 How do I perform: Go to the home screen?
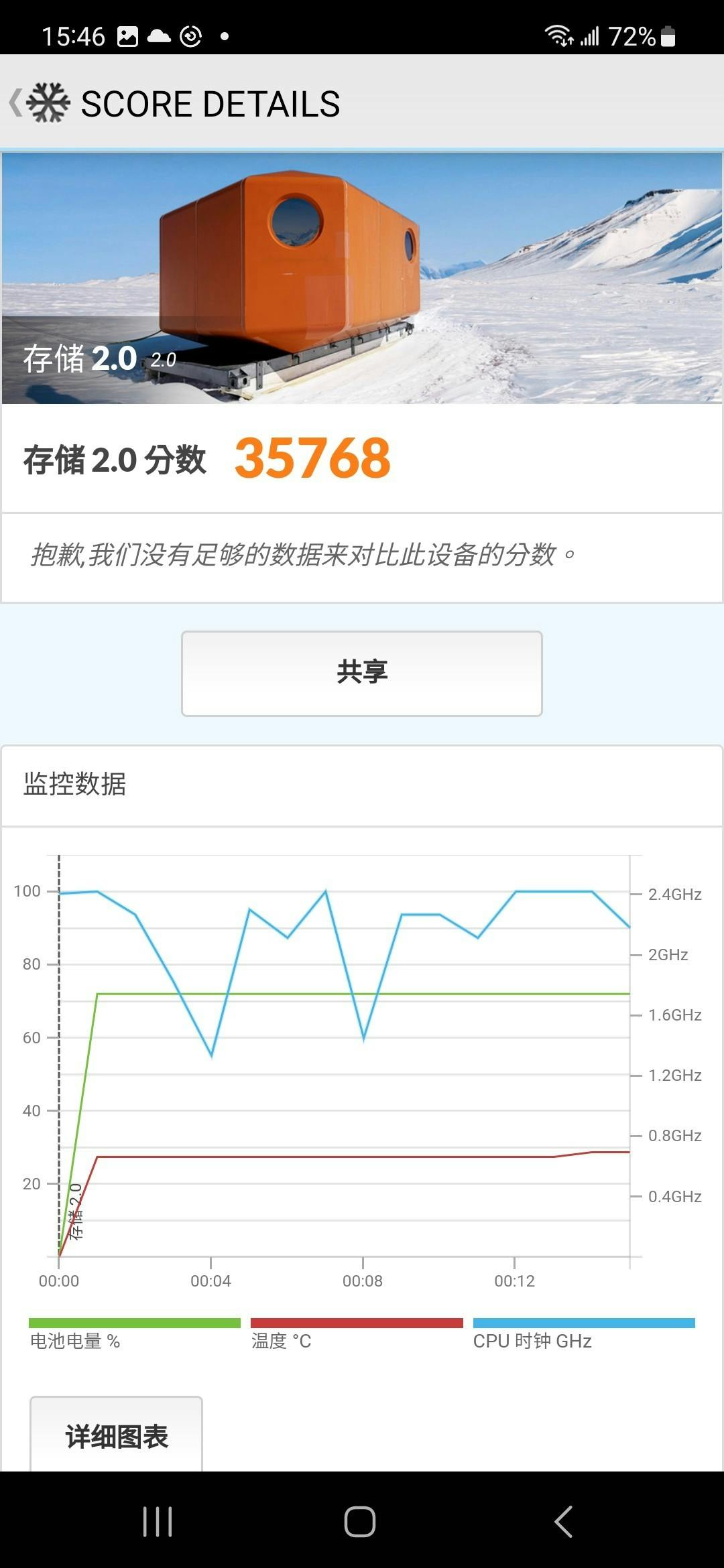point(360,1521)
